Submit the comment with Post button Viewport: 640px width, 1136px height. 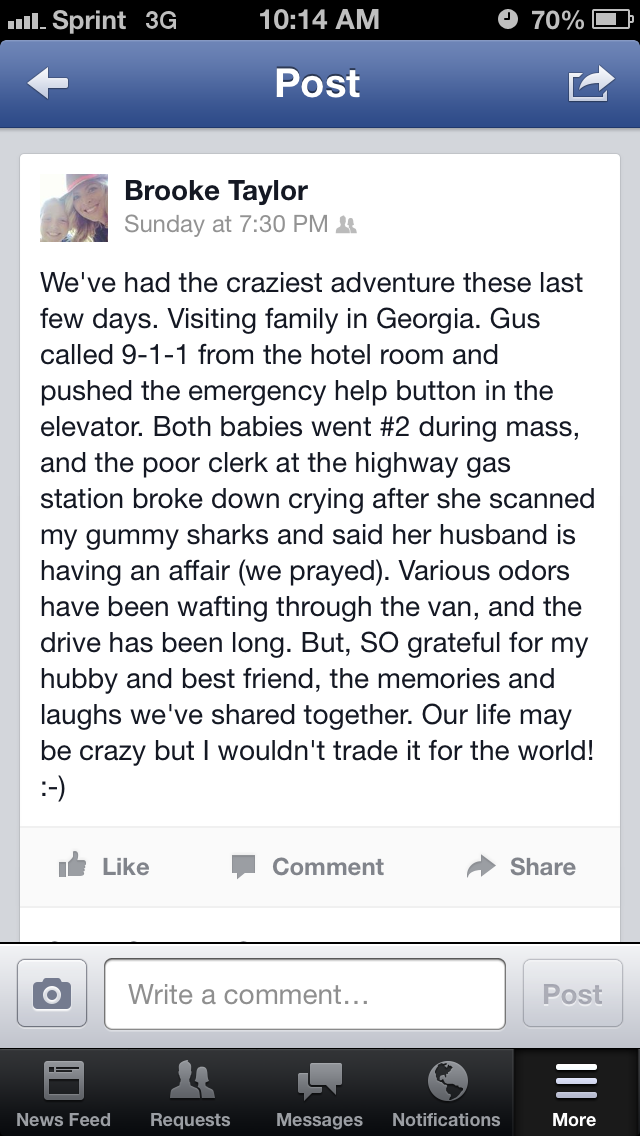[572, 994]
